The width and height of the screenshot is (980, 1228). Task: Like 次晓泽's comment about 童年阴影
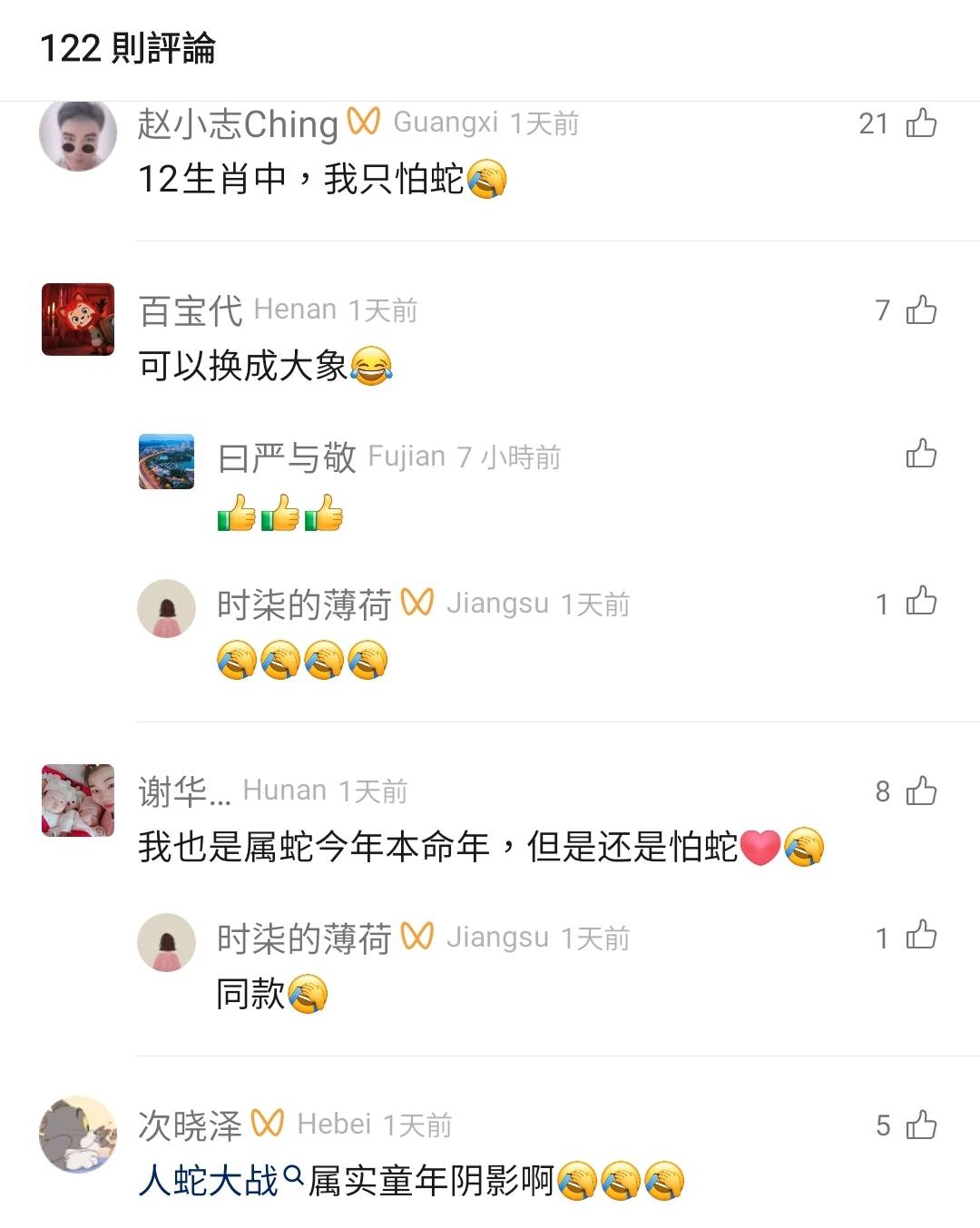[921, 1125]
